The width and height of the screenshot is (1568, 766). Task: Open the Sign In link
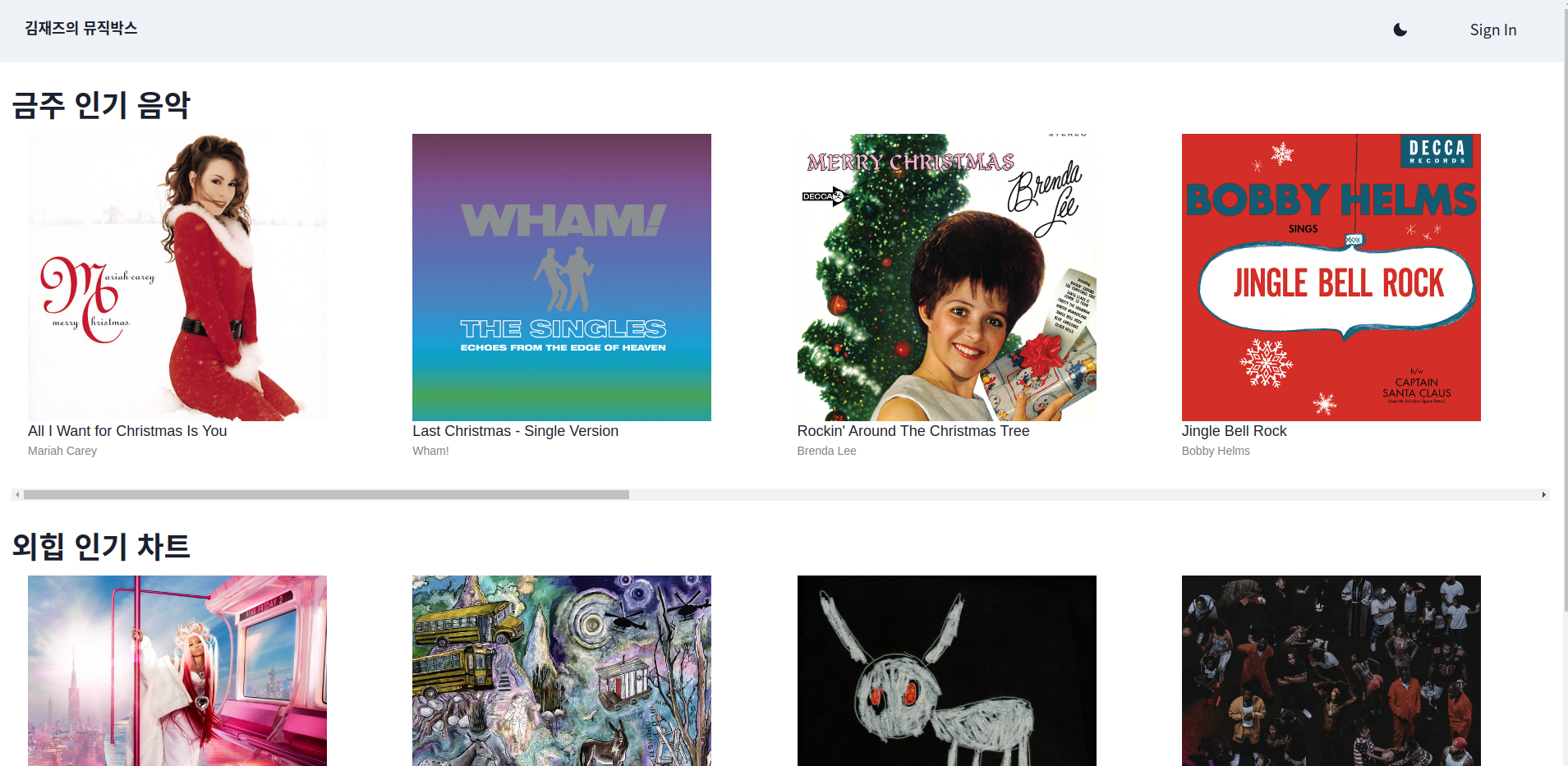tap(1492, 30)
